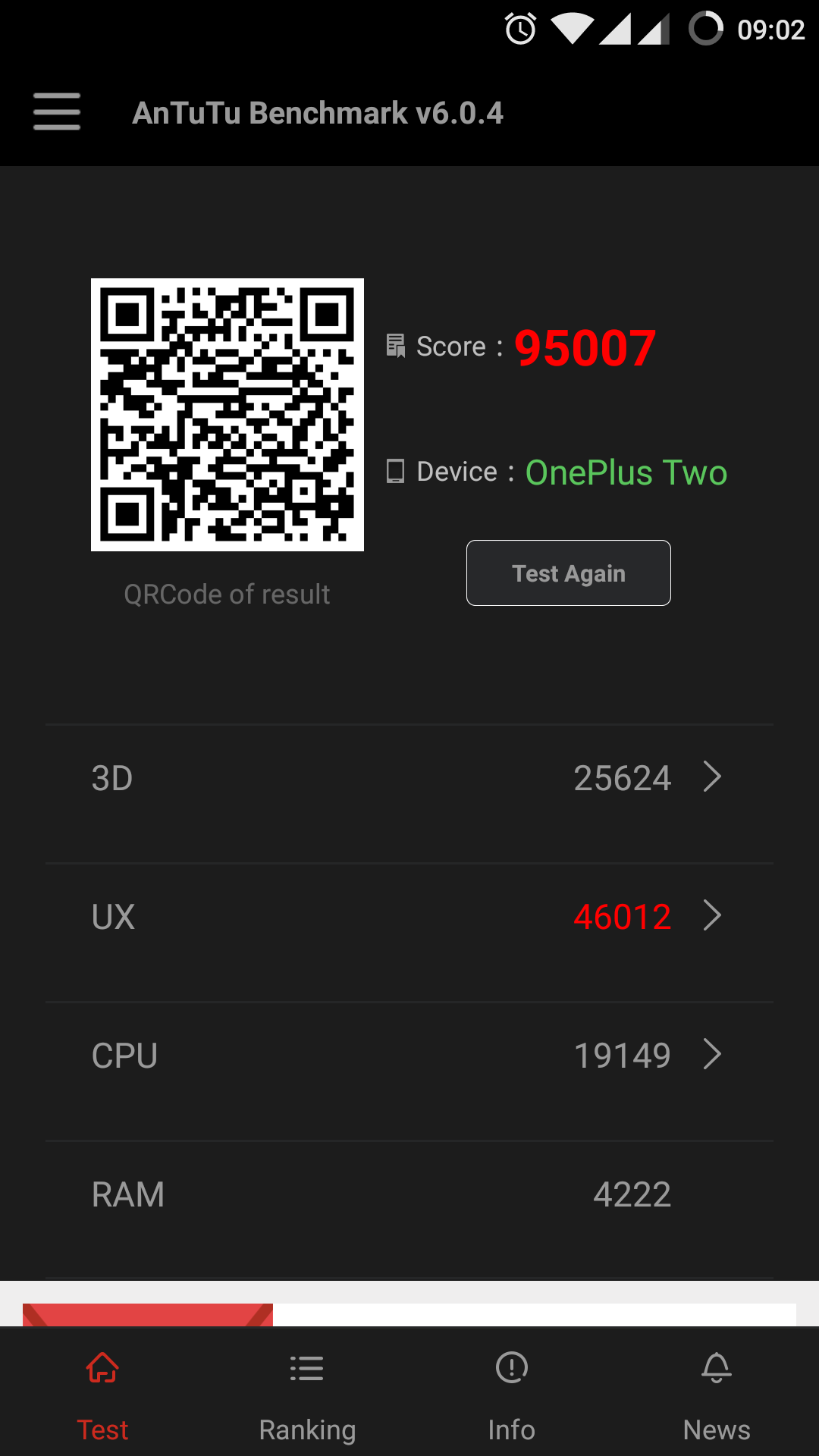Open the hamburger drawer menu
The width and height of the screenshot is (819, 1456).
pos(57,112)
